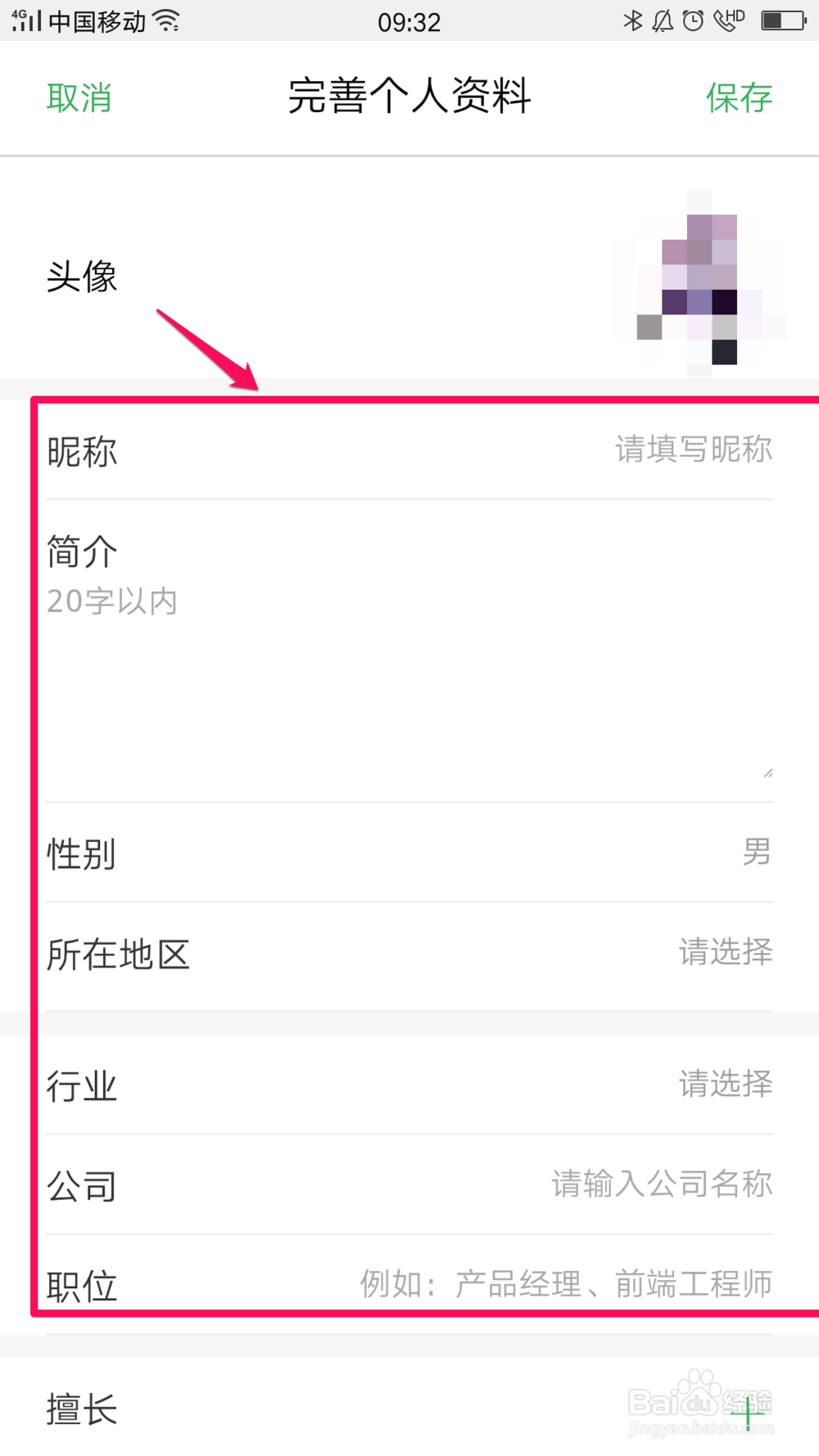The width and height of the screenshot is (819, 1456).
Task: Open the 行业 industry selector
Action: click(x=409, y=1085)
